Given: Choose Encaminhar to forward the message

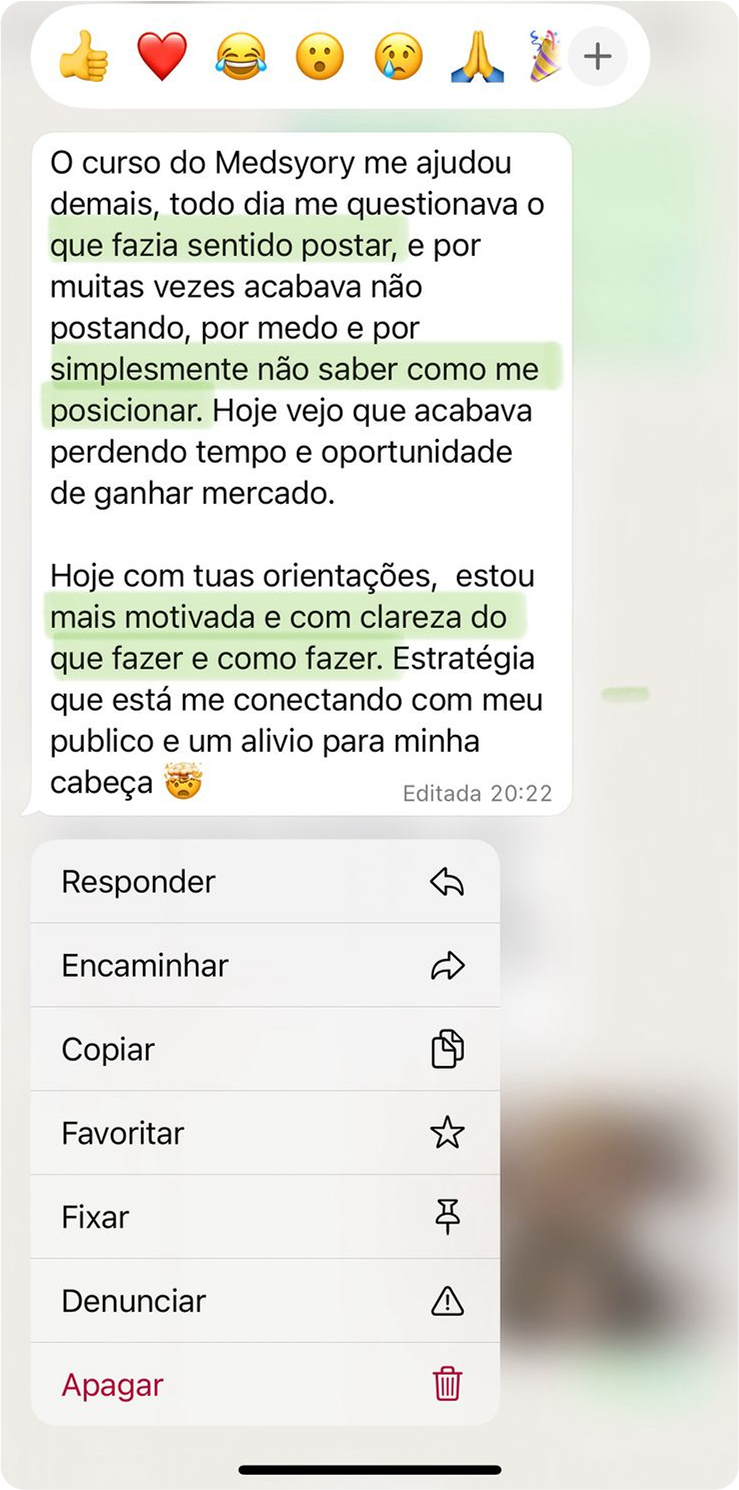Looking at the screenshot, I should pos(265,966).
